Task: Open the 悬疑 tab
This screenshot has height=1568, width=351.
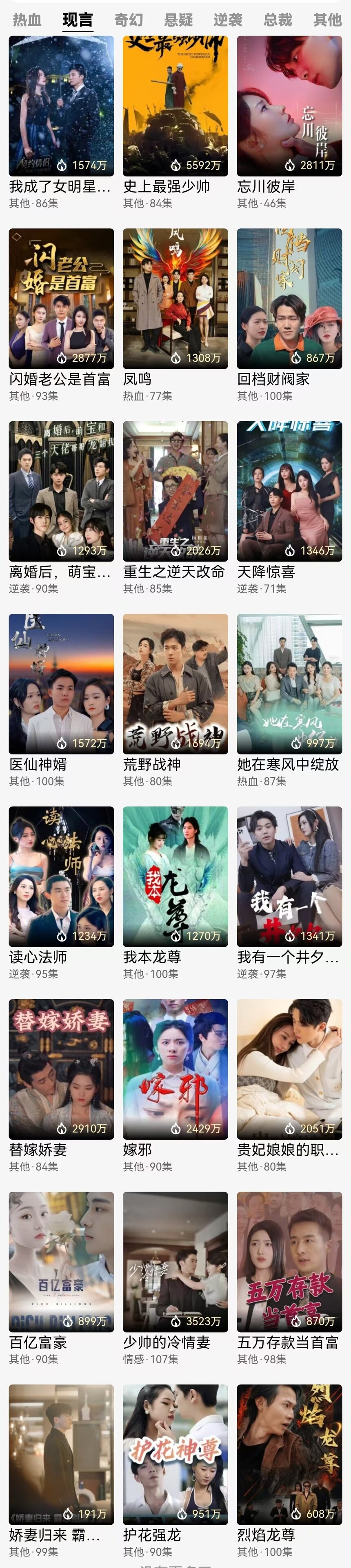Action: tap(178, 20)
